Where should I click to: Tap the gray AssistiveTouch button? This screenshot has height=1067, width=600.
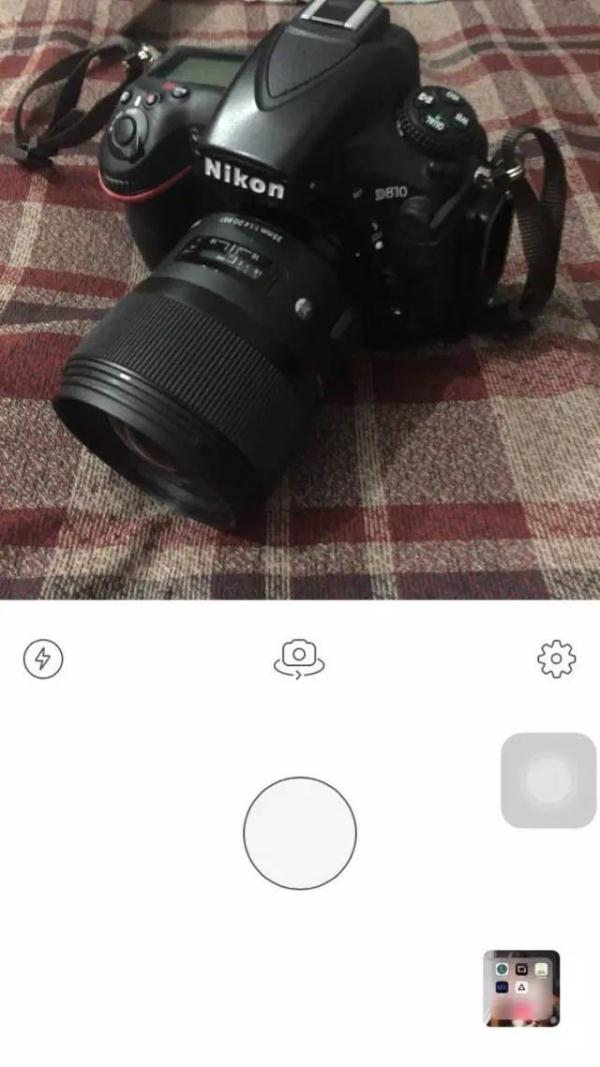coord(548,780)
